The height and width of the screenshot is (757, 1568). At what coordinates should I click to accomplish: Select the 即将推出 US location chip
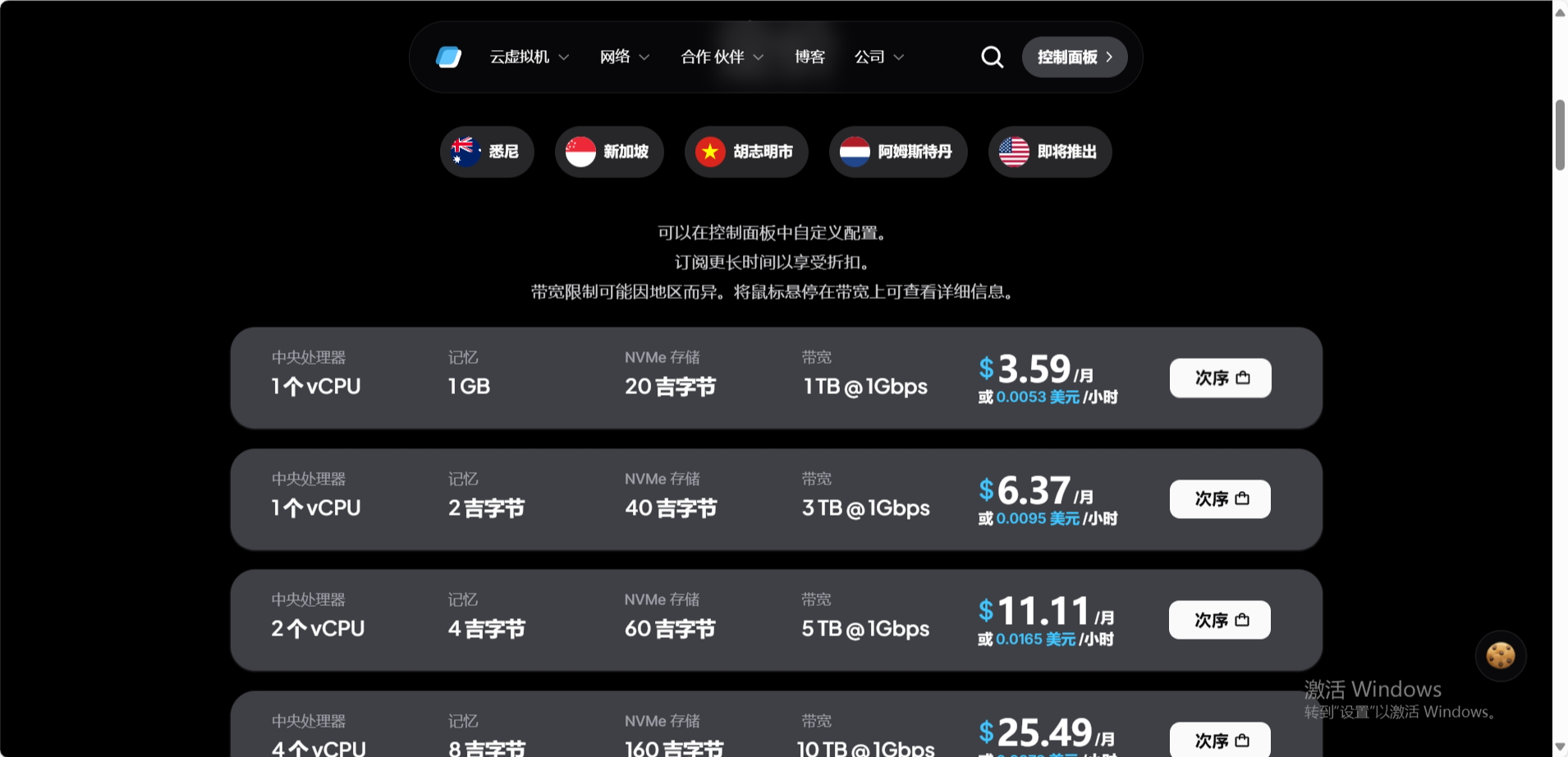pyautogui.click(x=1049, y=152)
